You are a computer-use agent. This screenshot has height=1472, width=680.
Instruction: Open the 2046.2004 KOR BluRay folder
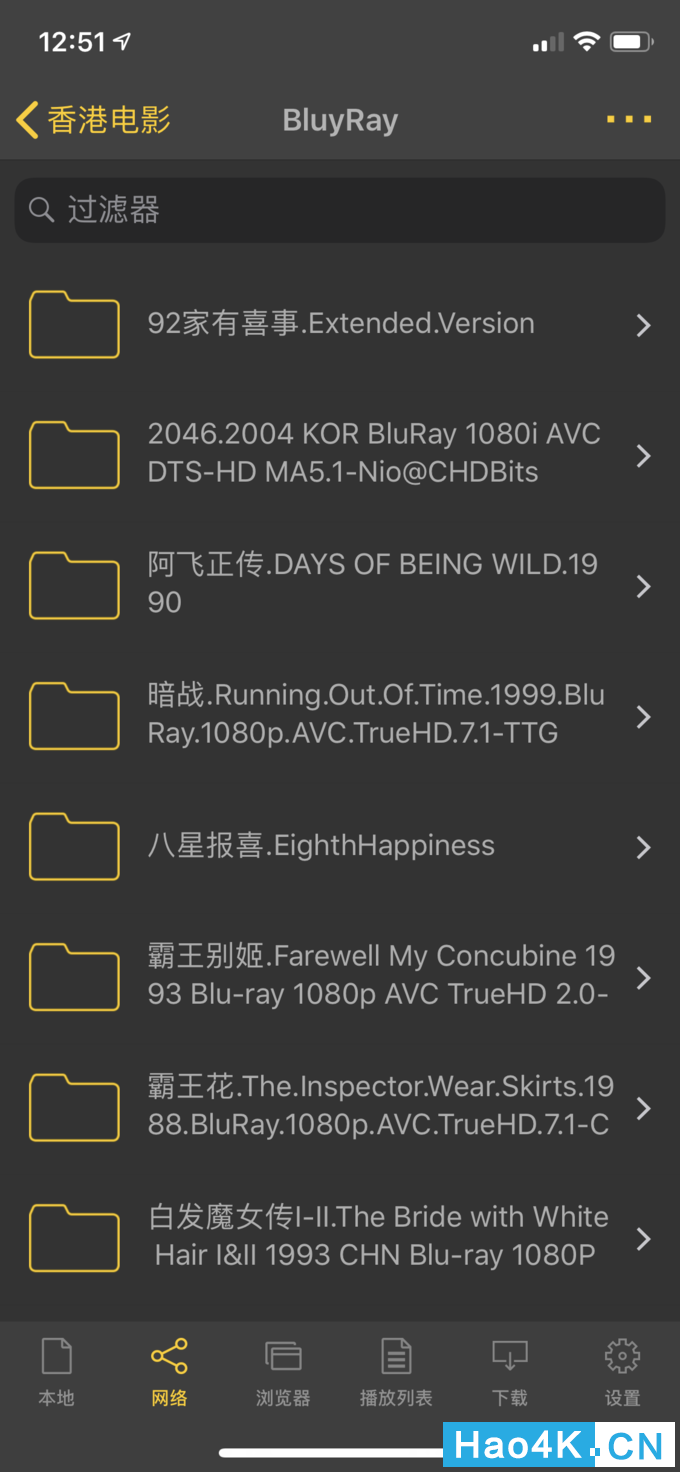(340, 455)
